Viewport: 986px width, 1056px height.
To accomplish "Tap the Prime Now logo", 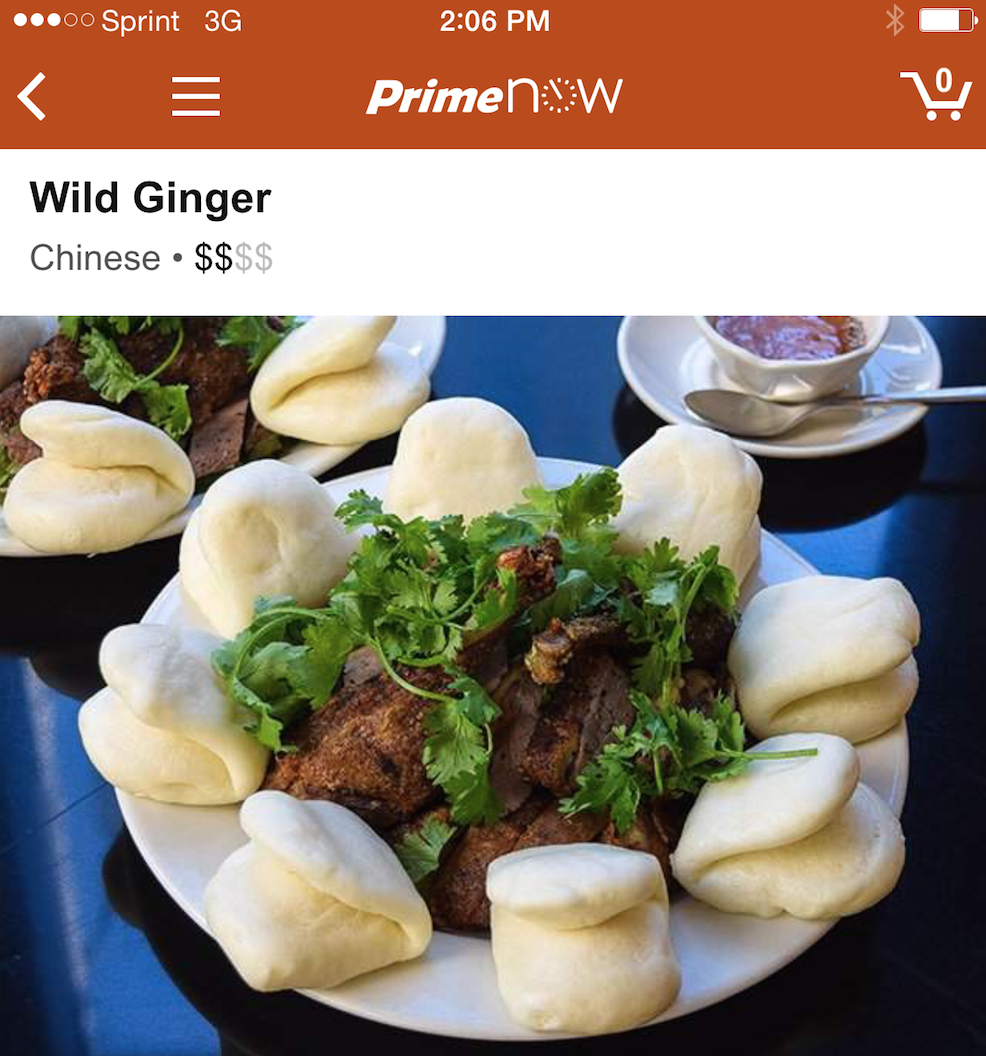I will click(x=494, y=96).
